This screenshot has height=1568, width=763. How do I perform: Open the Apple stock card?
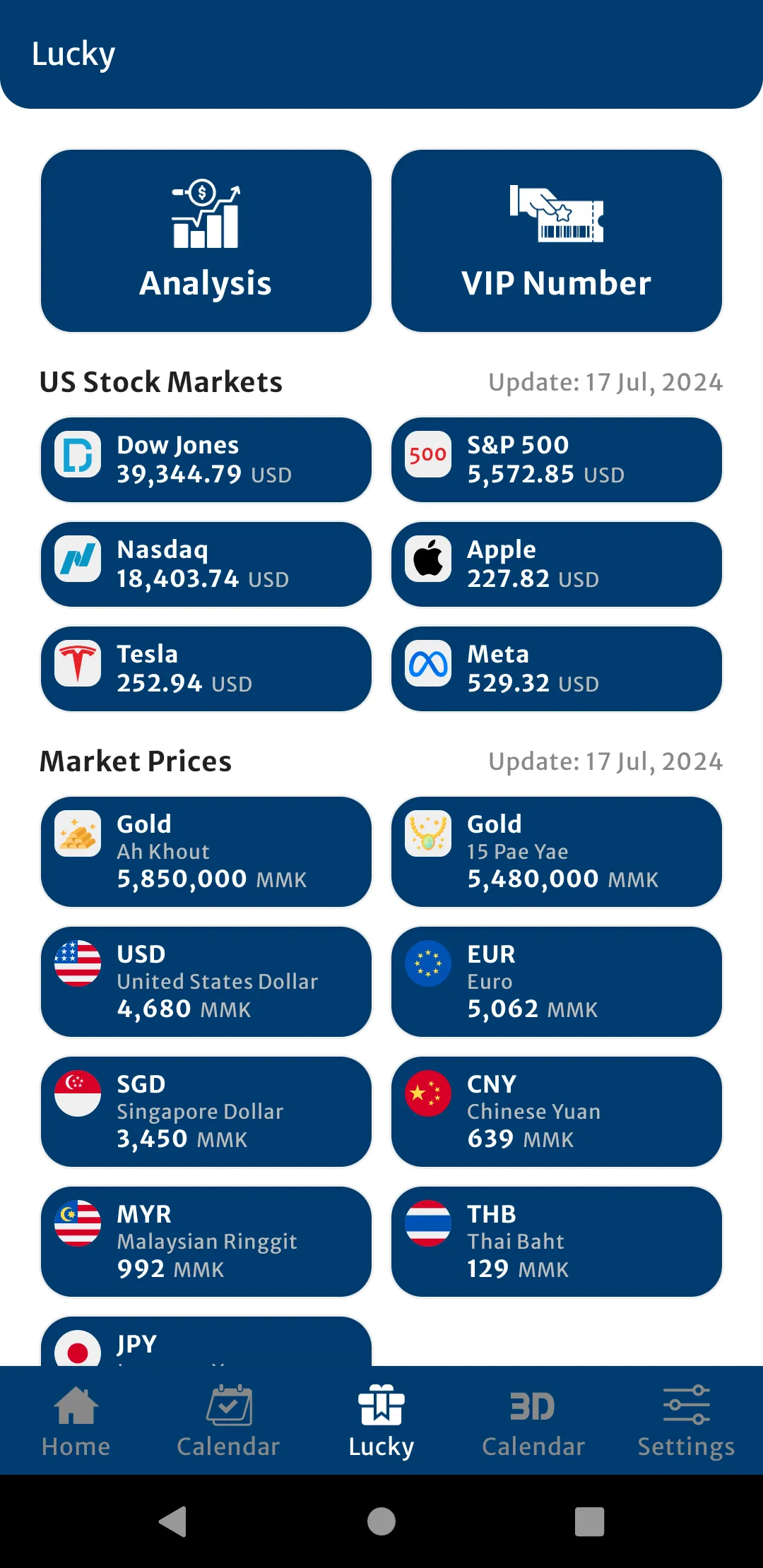tap(557, 564)
